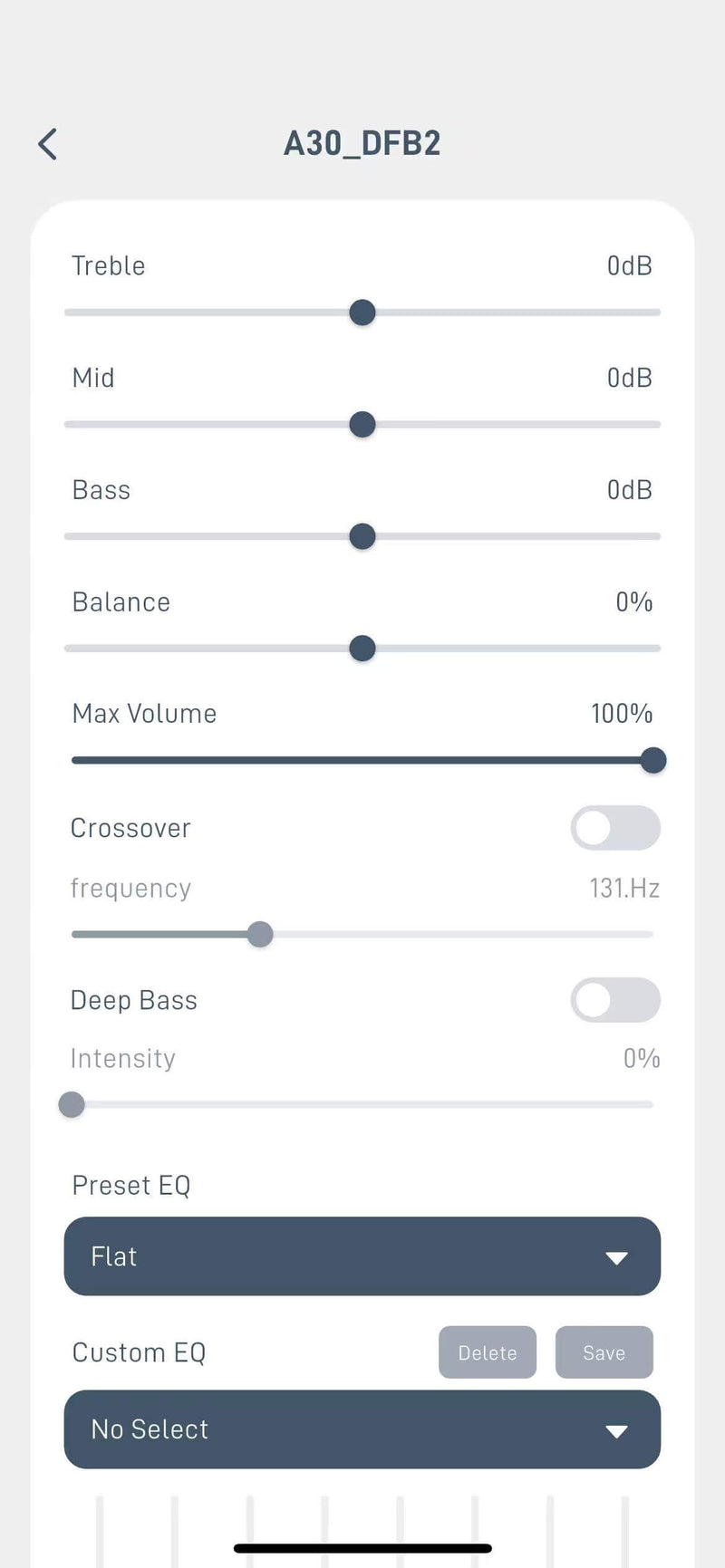Tap the Mid slider handle
Screen dimensions: 725x1568
click(362, 424)
